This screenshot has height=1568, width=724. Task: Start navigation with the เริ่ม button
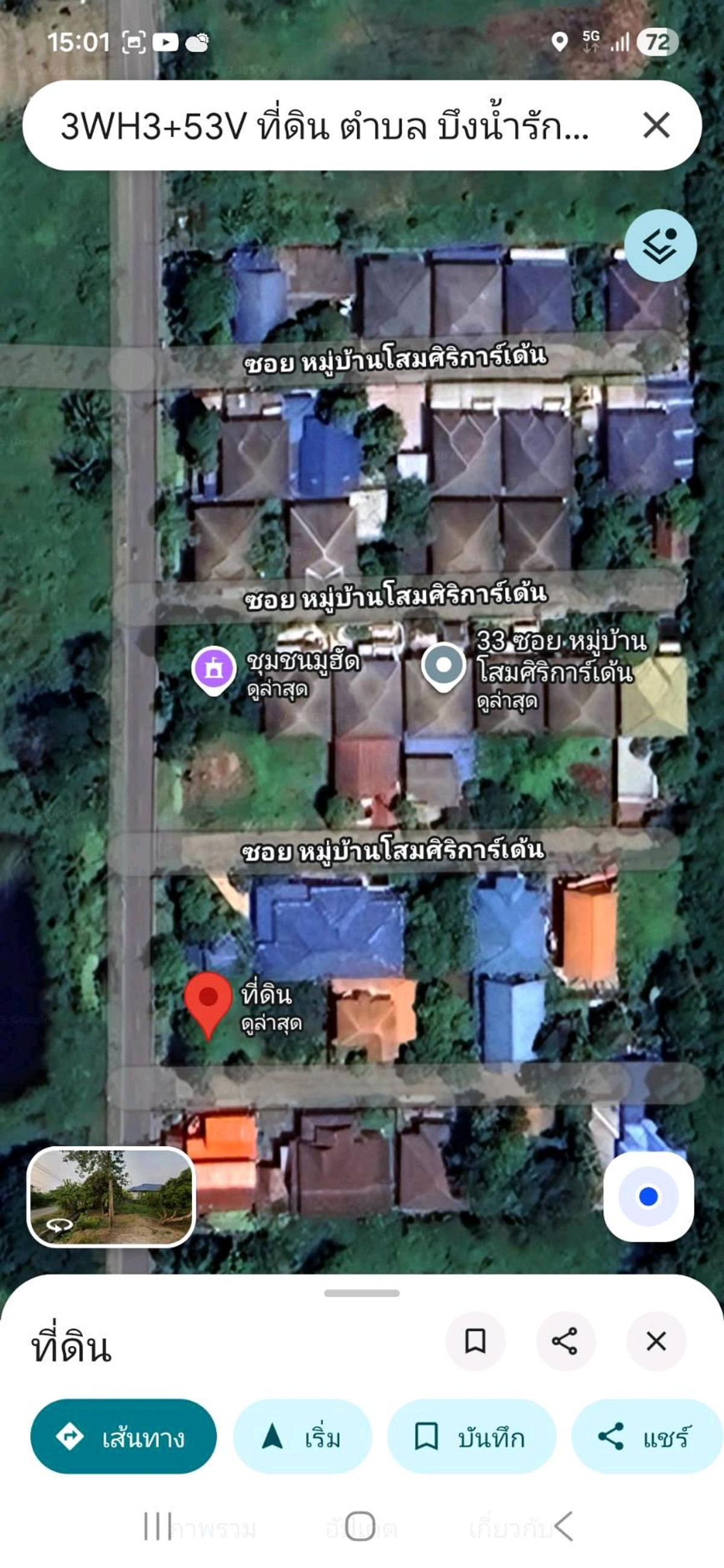point(302,1436)
